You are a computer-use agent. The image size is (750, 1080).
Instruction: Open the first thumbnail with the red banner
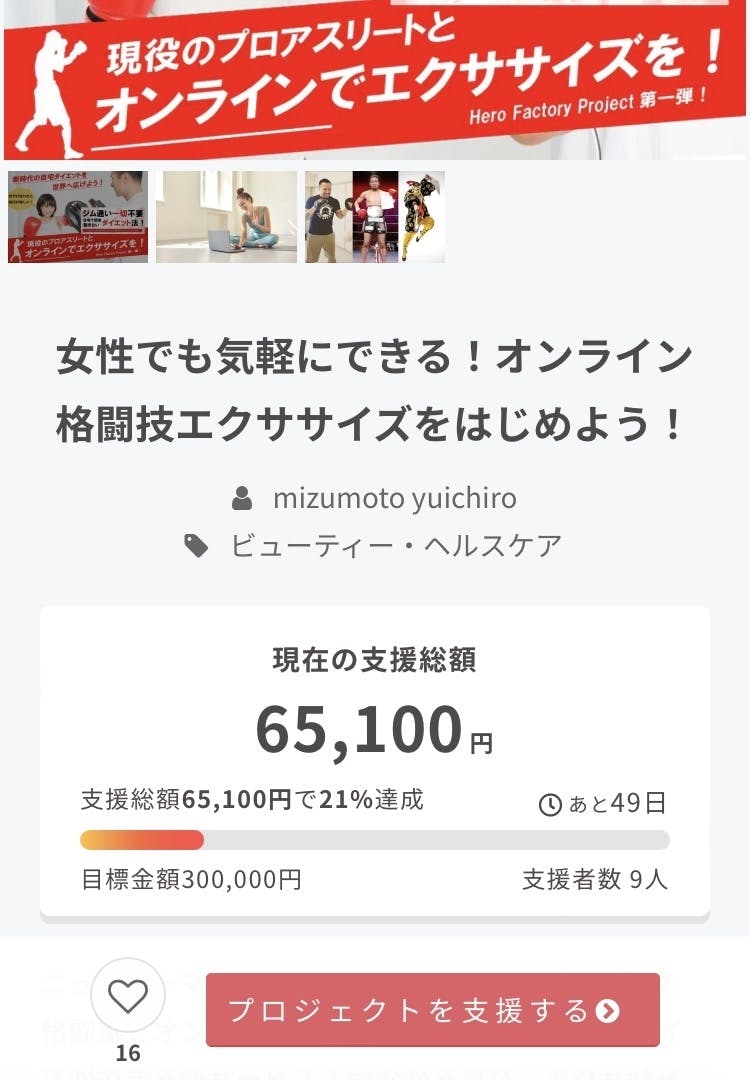click(x=78, y=217)
